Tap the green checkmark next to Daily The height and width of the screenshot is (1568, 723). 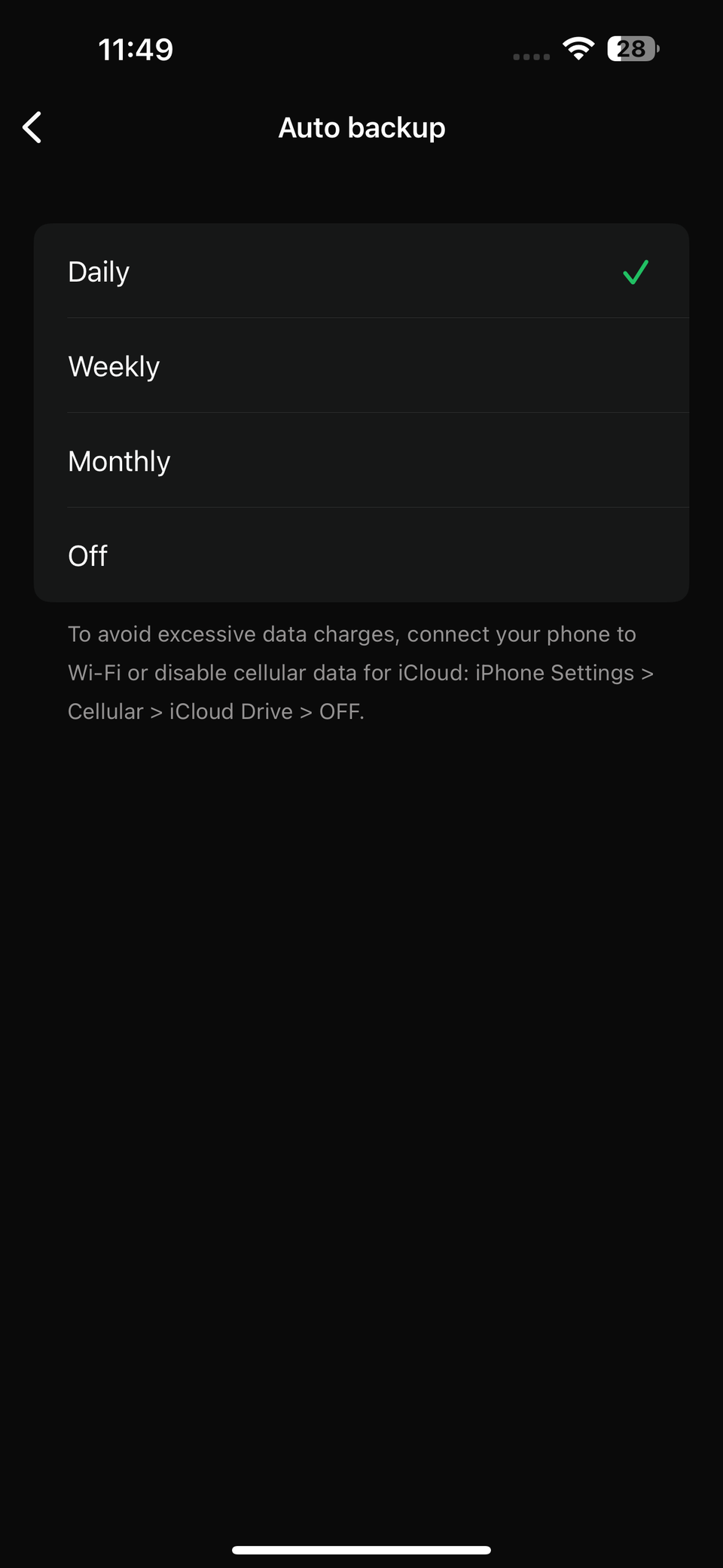(x=634, y=273)
